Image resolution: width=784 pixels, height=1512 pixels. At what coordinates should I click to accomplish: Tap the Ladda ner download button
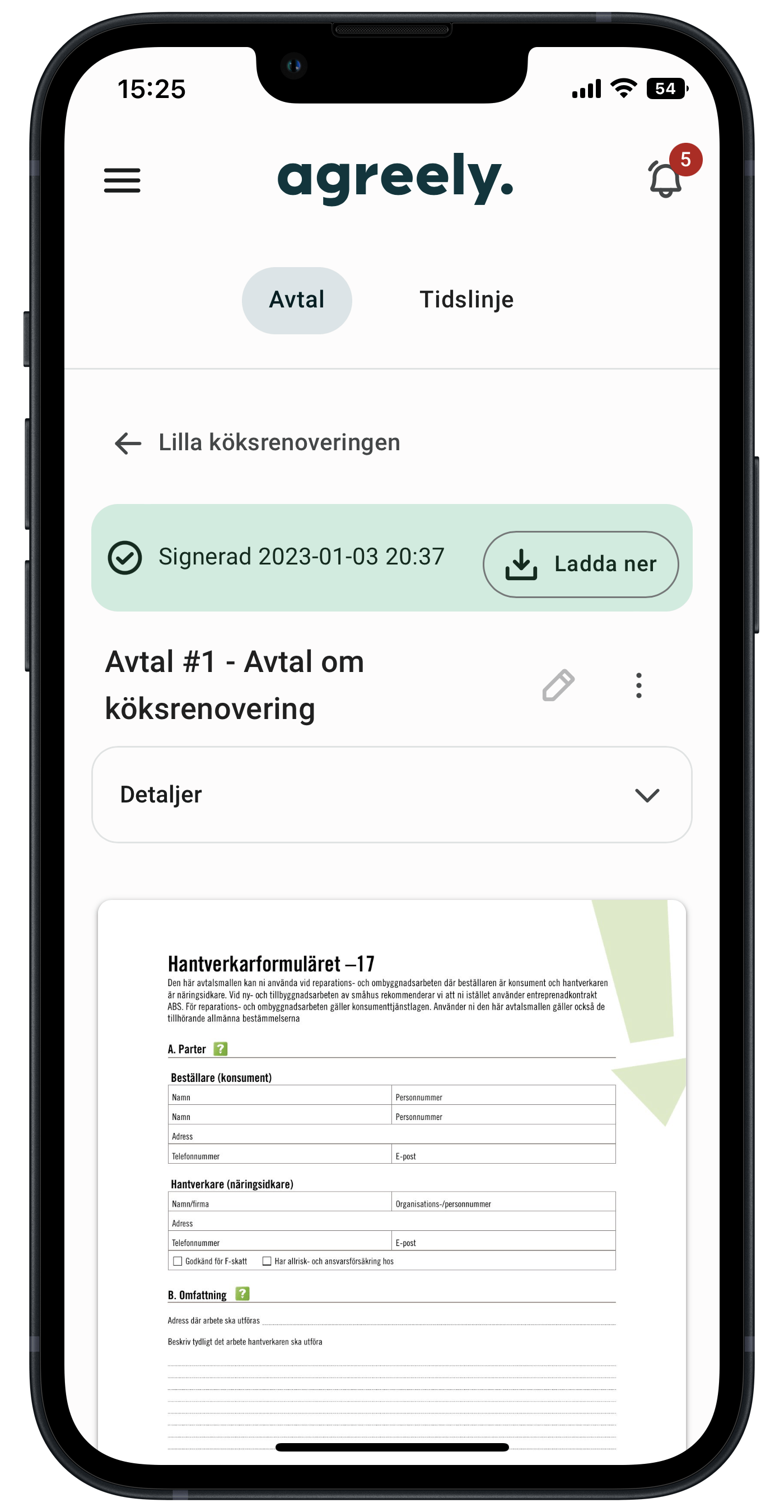click(x=580, y=564)
